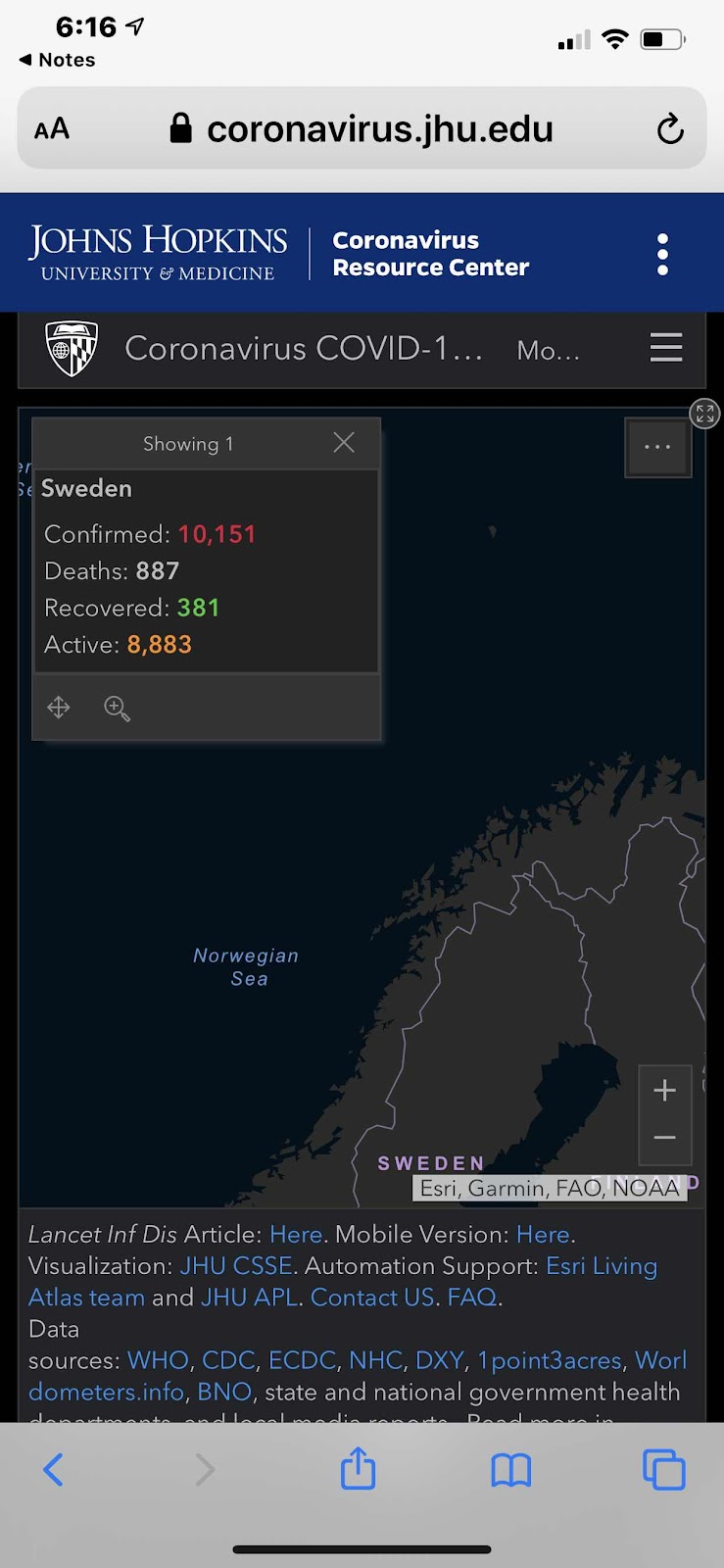Zoom out on the map

[664, 1138]
